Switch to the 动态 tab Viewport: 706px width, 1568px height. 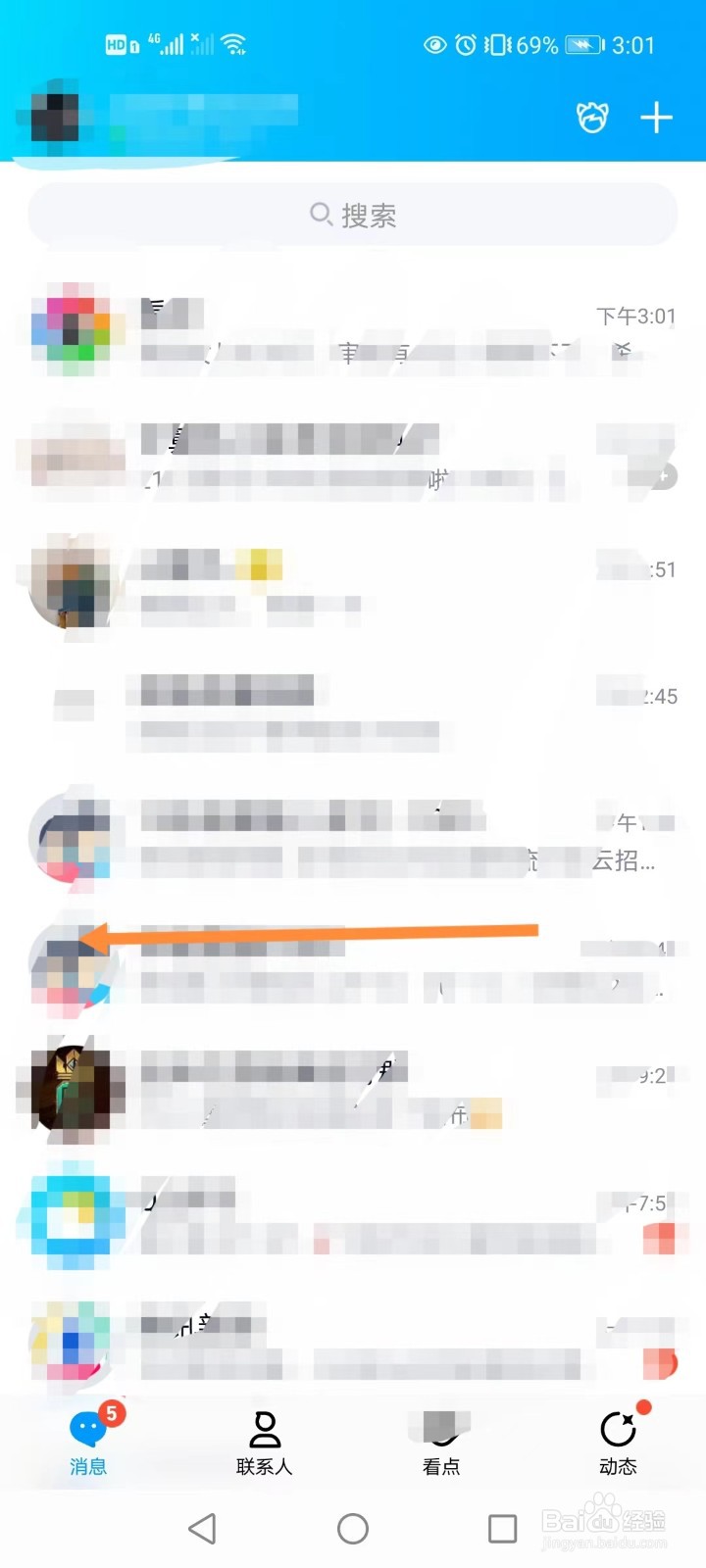(618, 1443)
